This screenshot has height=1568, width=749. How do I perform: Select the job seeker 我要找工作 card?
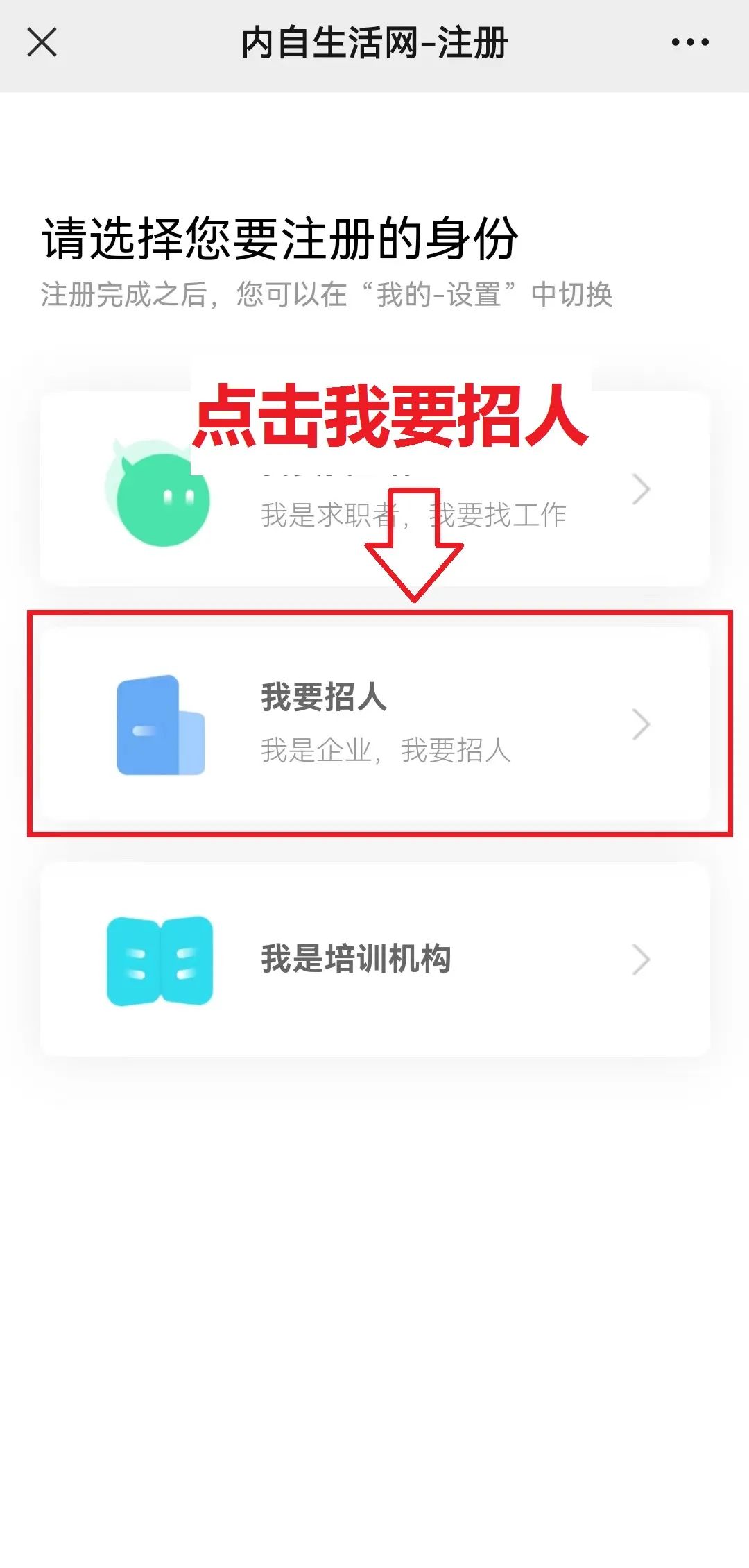(x=374, y=489)
